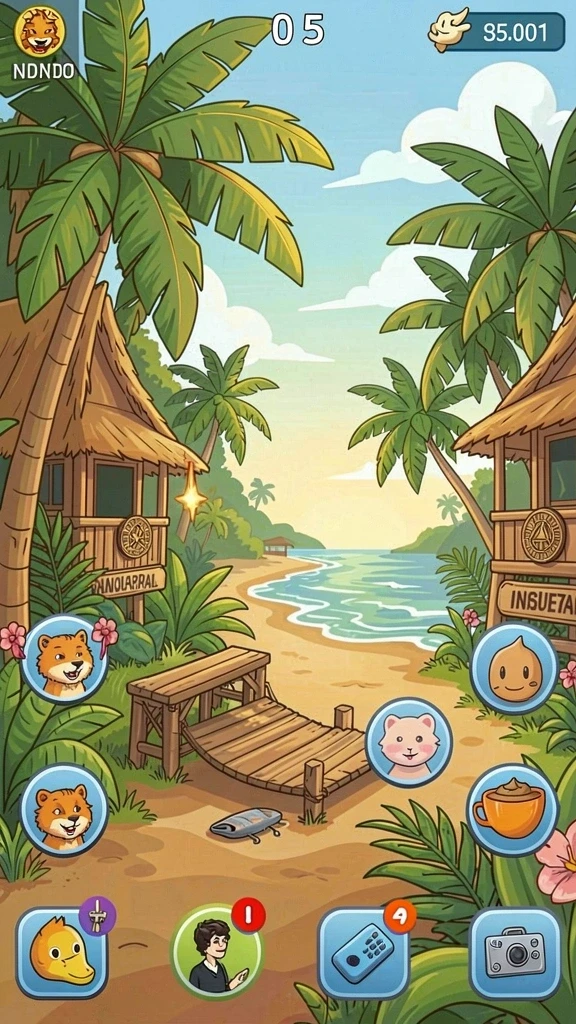Open the coffee cup bubble
Viewport: 576px width, 1024px height.
tap(512, 808)
